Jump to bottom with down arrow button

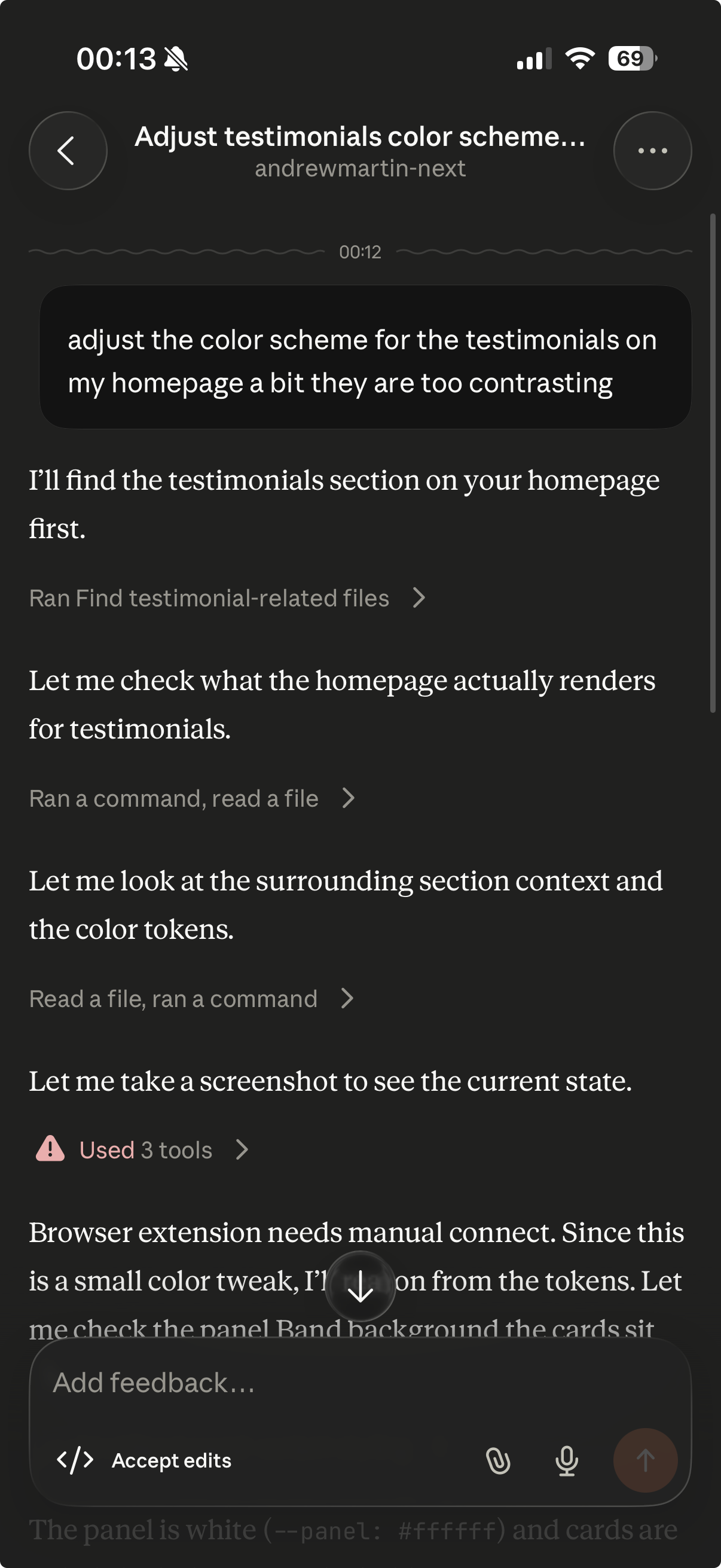coord(360,1286)
